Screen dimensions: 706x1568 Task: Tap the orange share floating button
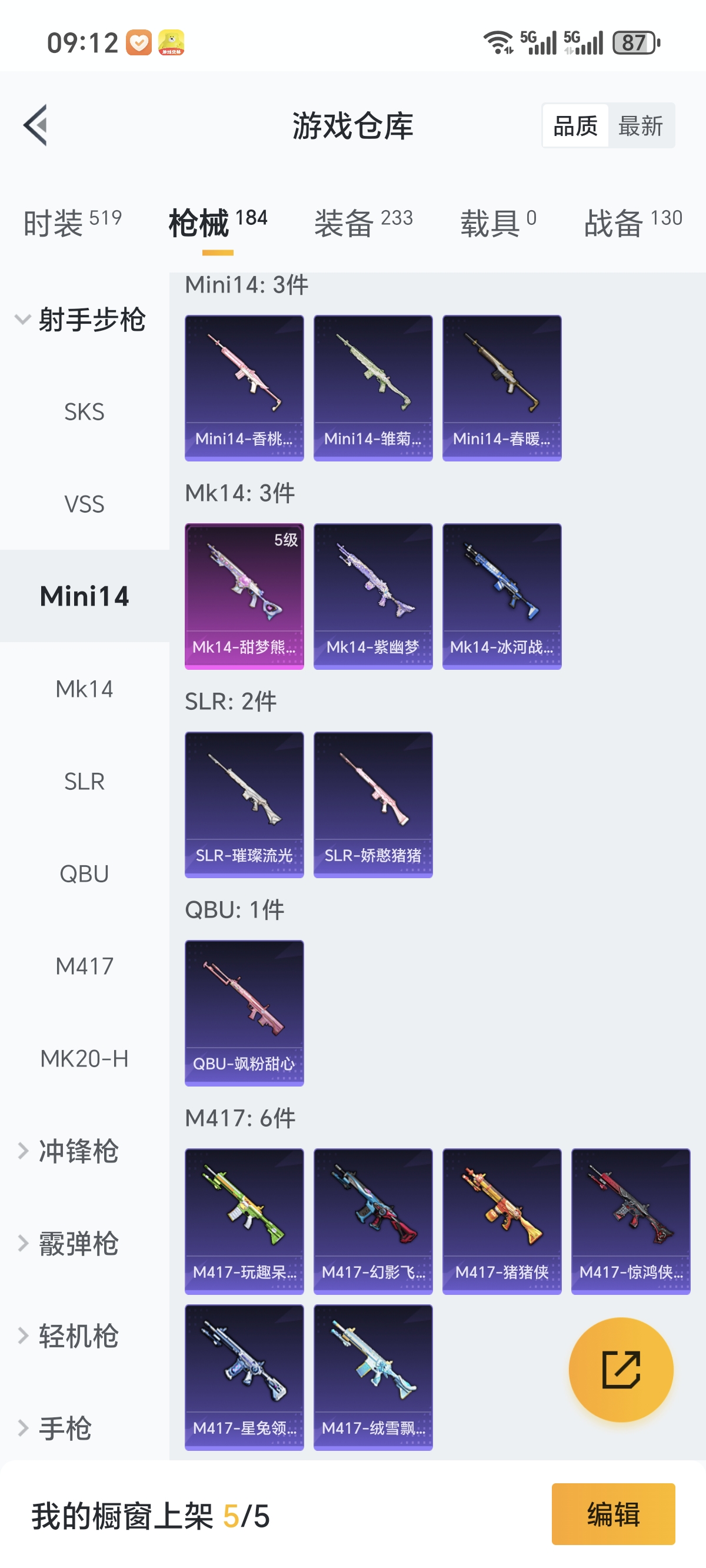pyautogui.click(x=621, y=1370)
